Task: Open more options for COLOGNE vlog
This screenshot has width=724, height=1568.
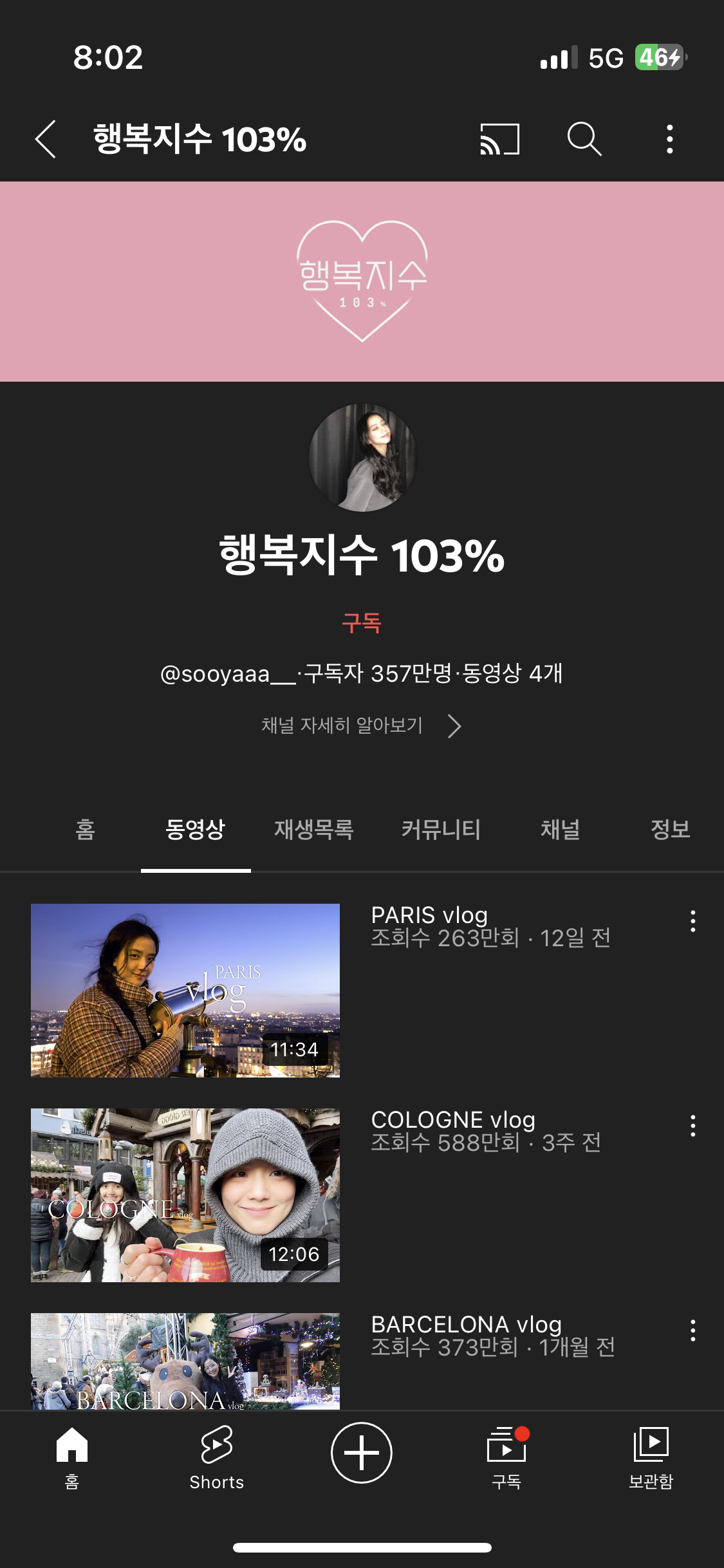Action: point(693,1126)
